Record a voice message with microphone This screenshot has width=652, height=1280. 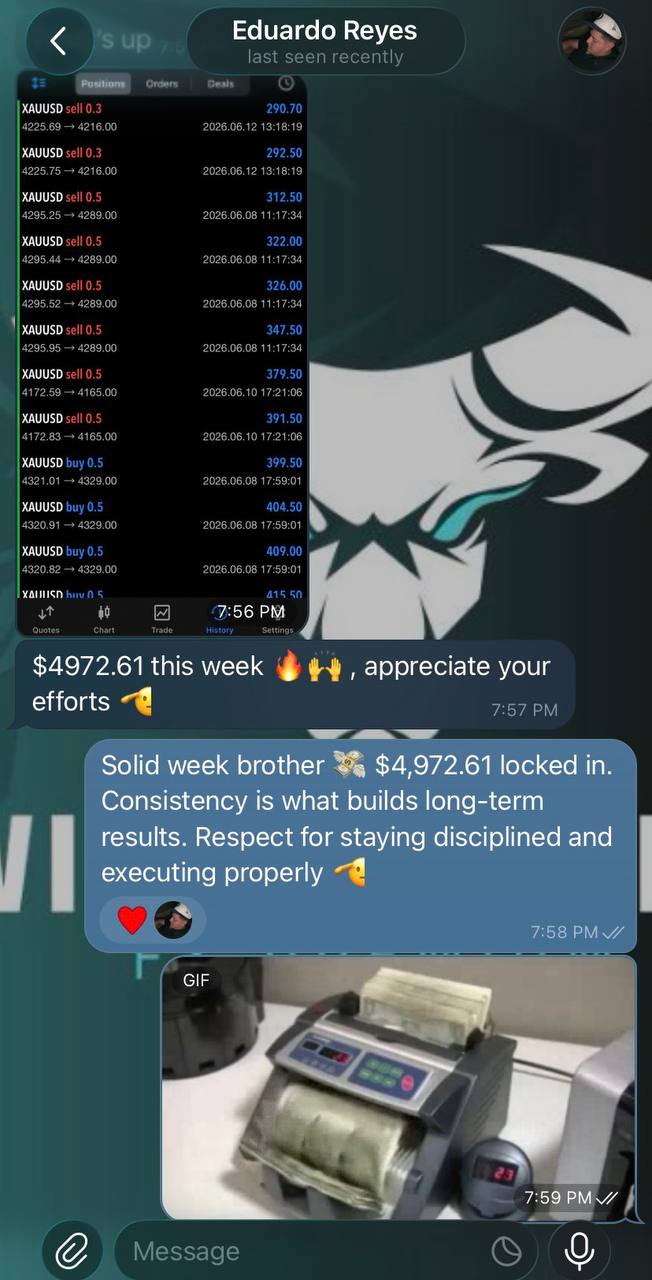[x=579, y=1251]
